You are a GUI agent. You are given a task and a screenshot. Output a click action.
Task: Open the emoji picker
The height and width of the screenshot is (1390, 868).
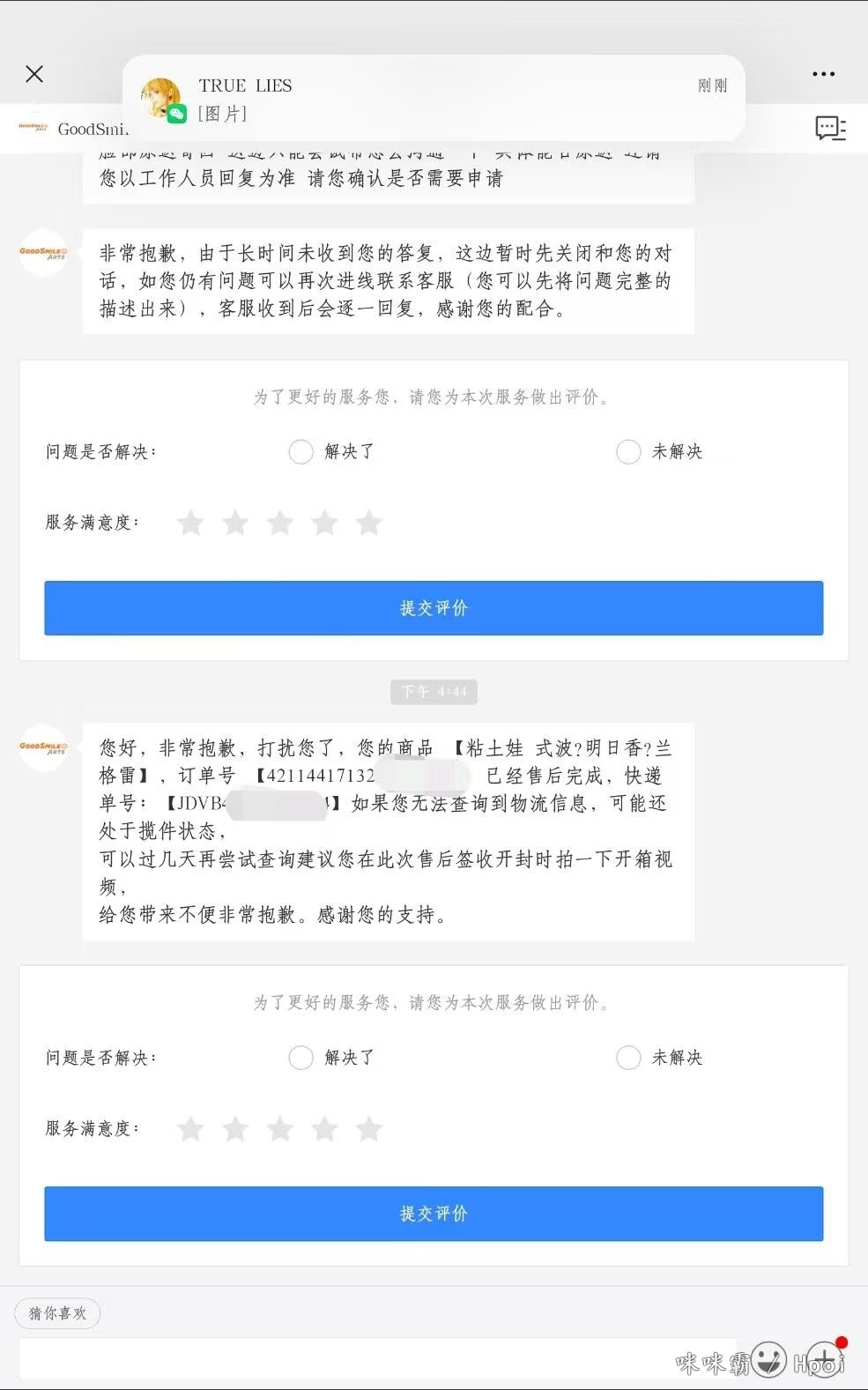tap(769, 1358)
